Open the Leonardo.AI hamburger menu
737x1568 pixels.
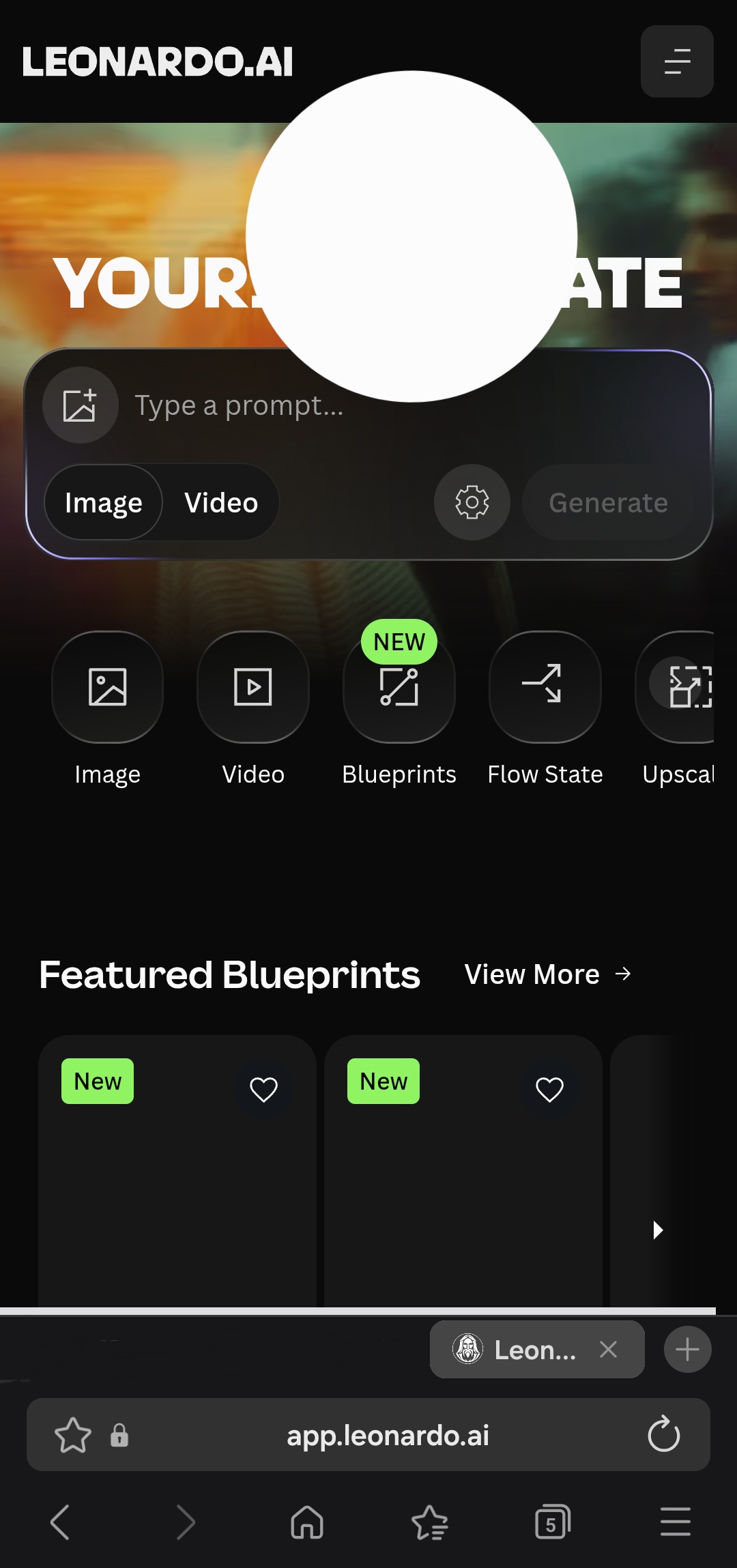point(676,61)
